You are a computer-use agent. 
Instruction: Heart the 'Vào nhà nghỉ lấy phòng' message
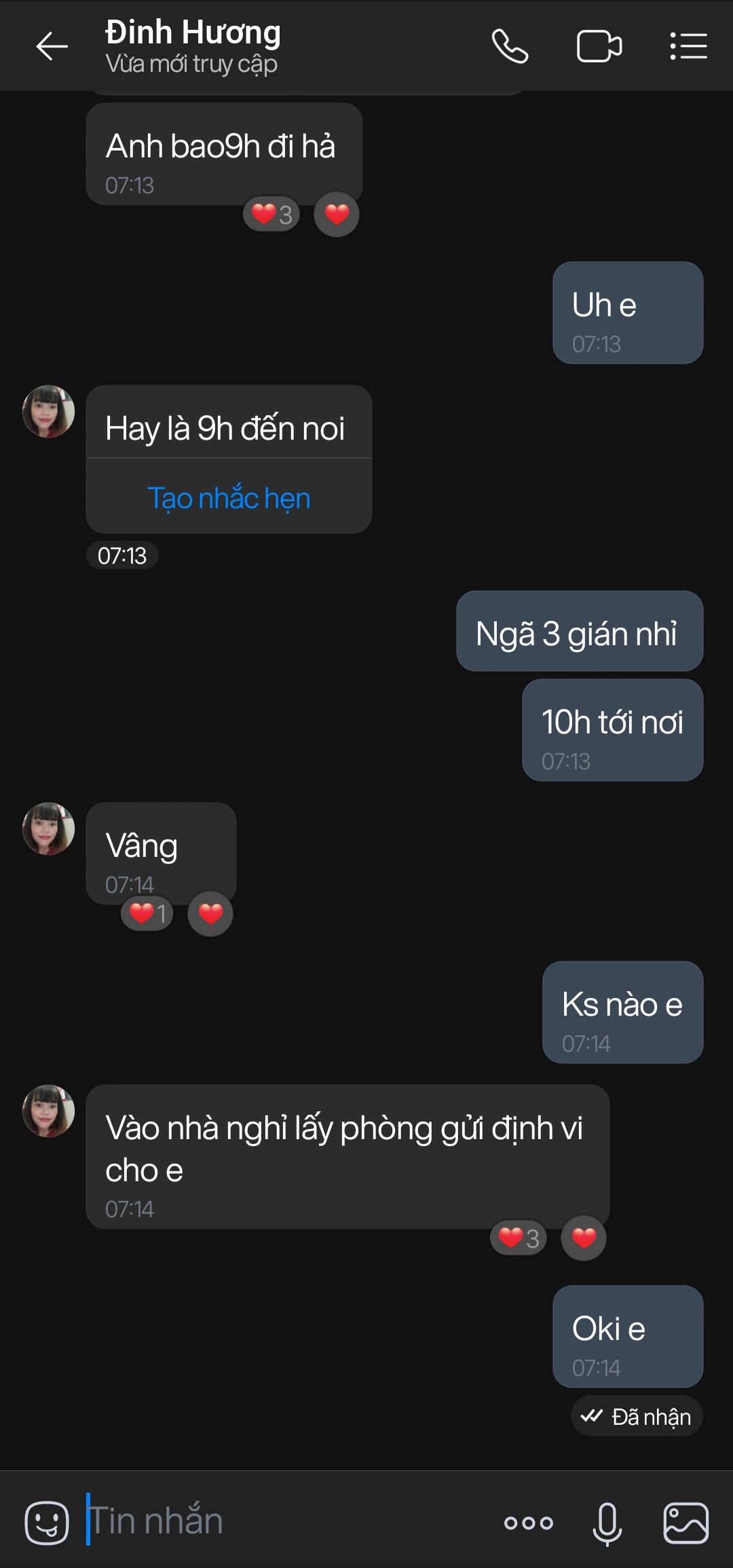(x=584, y=1238)
